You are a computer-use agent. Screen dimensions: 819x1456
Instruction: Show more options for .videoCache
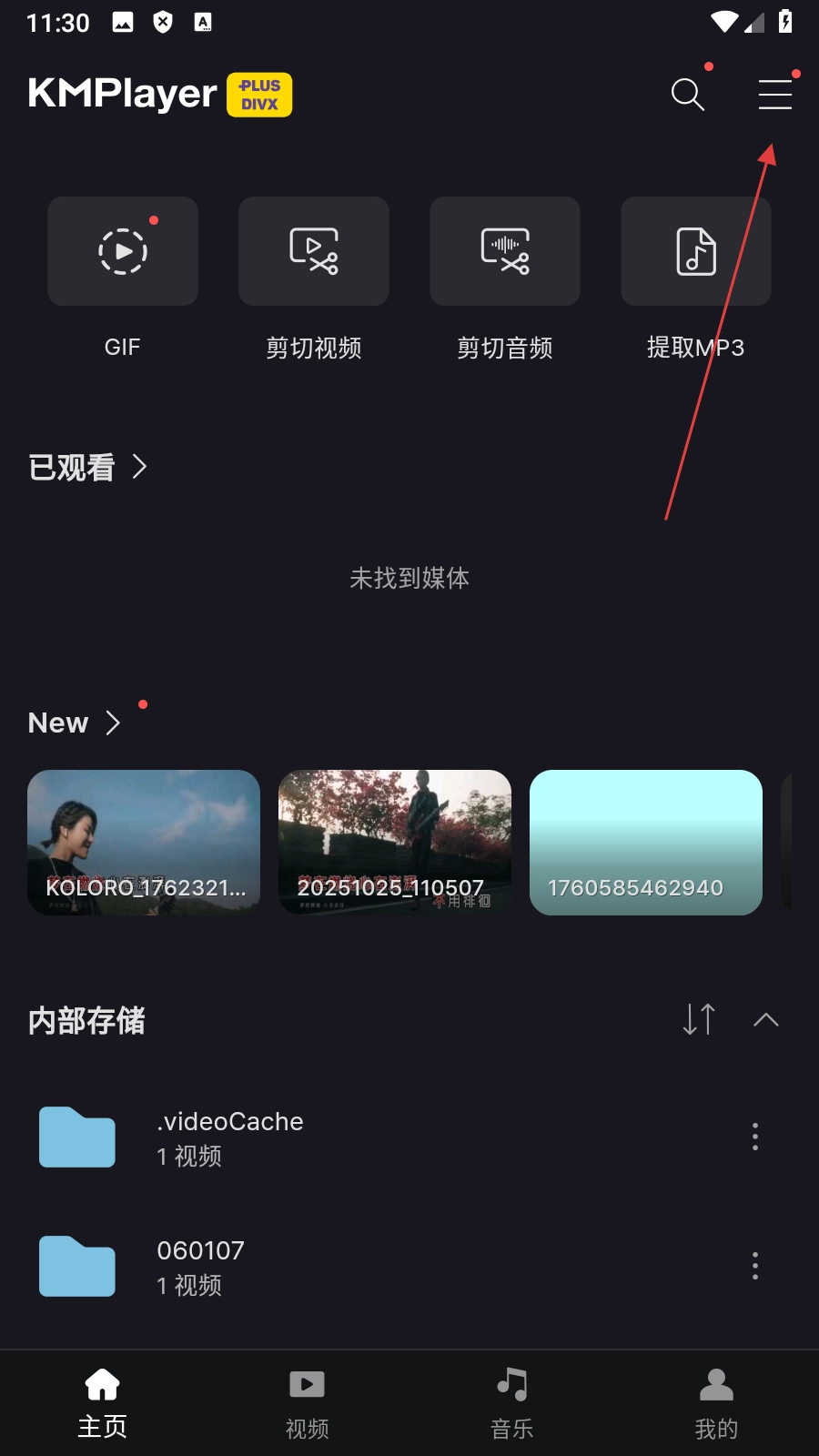pos(755,1137)
